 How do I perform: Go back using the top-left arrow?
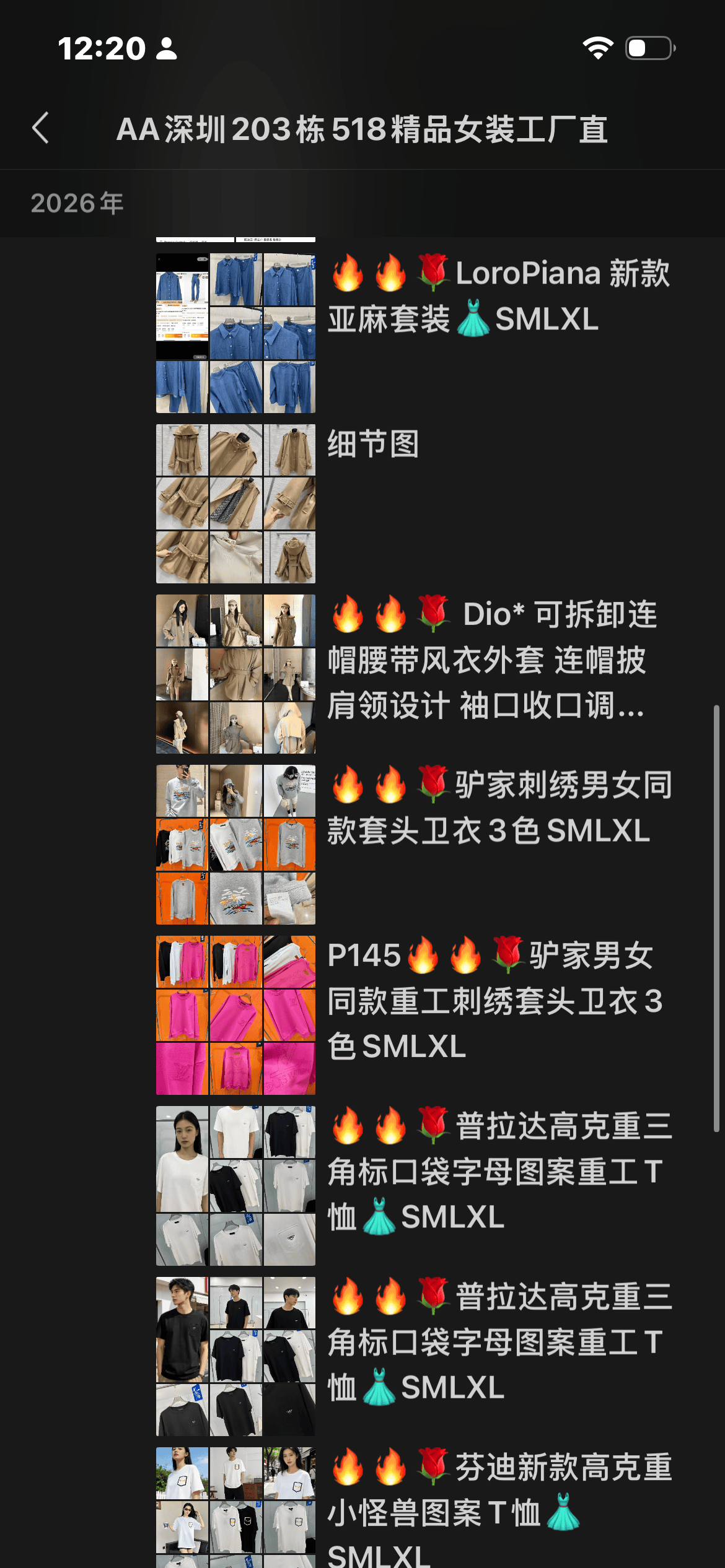(41, 128)
